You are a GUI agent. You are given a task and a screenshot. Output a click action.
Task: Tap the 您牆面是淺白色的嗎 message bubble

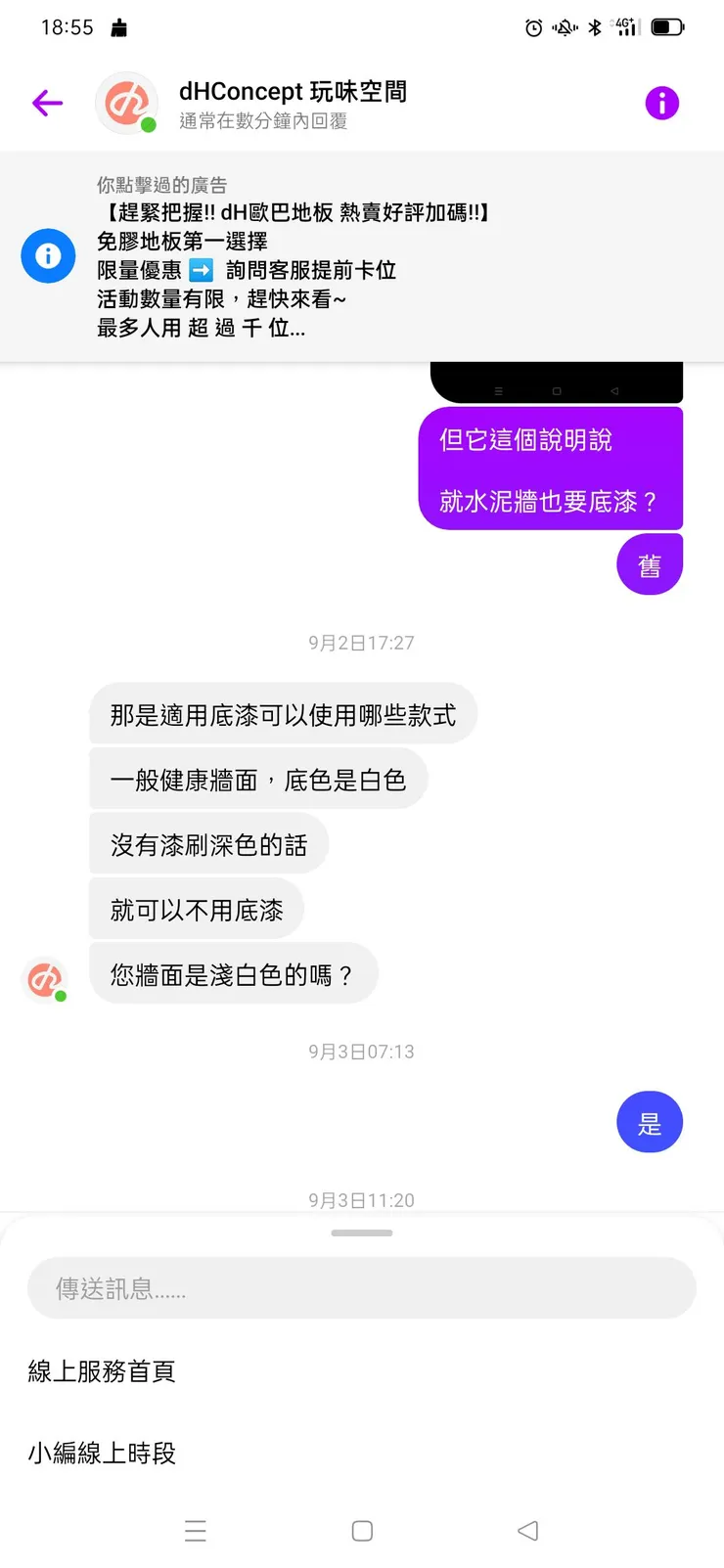[233, 973]
